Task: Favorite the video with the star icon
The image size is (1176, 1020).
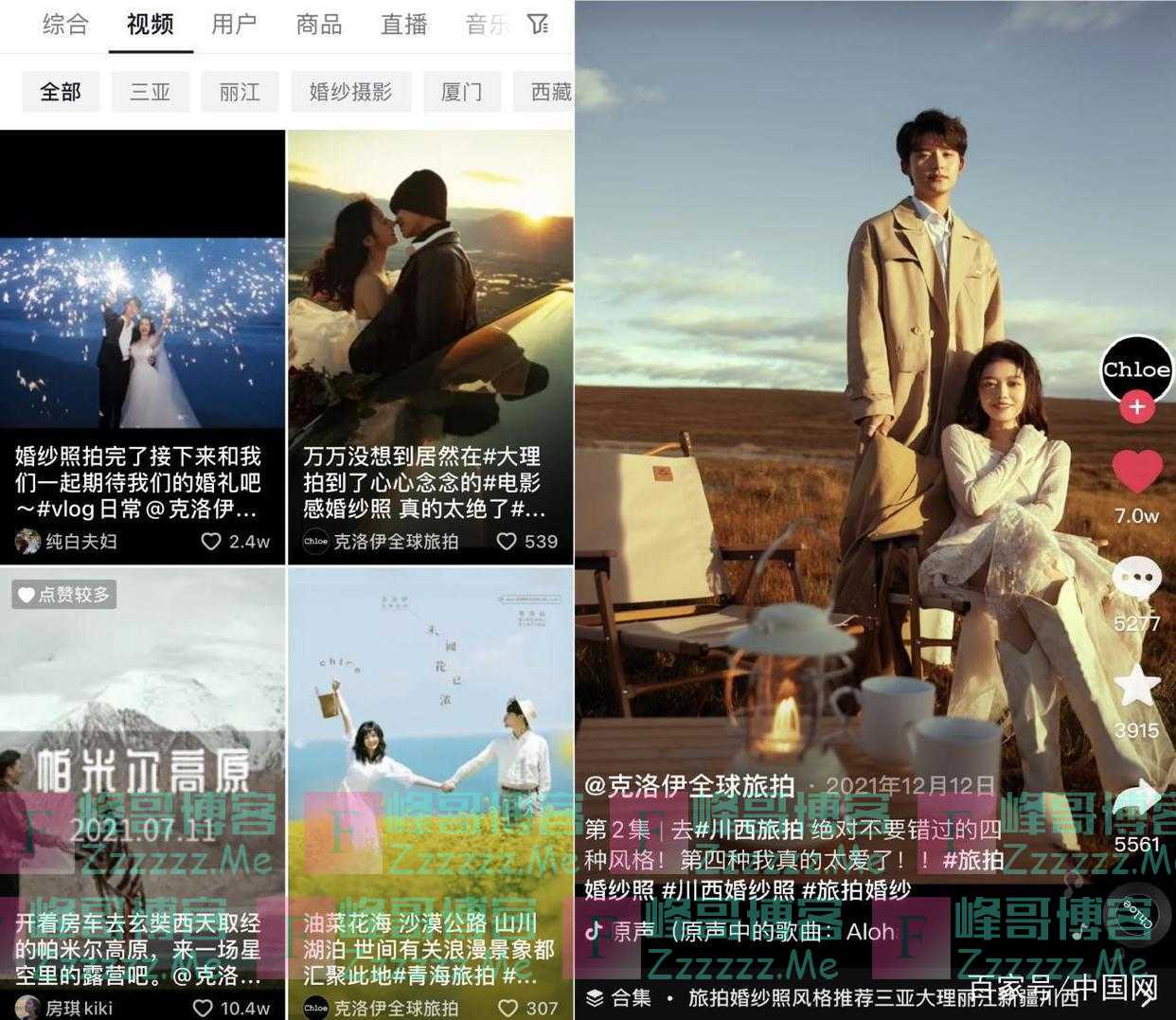Action: [x=1136, y=687]
